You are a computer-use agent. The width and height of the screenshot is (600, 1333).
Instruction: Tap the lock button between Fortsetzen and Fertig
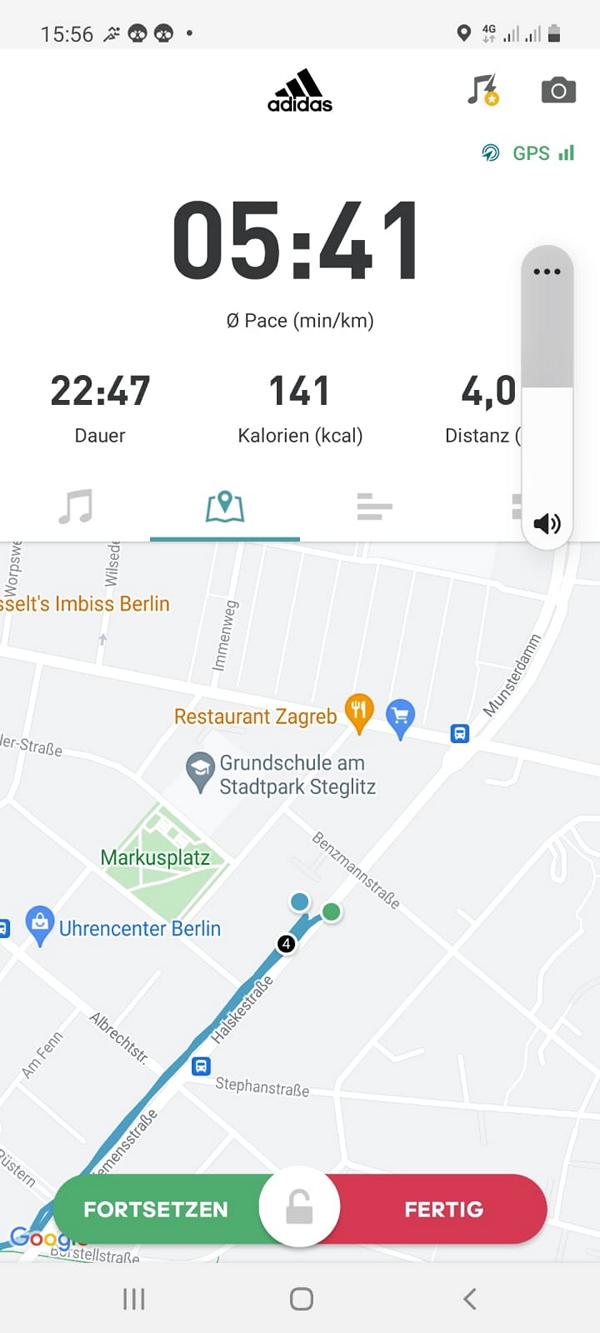pos(299,1209)
